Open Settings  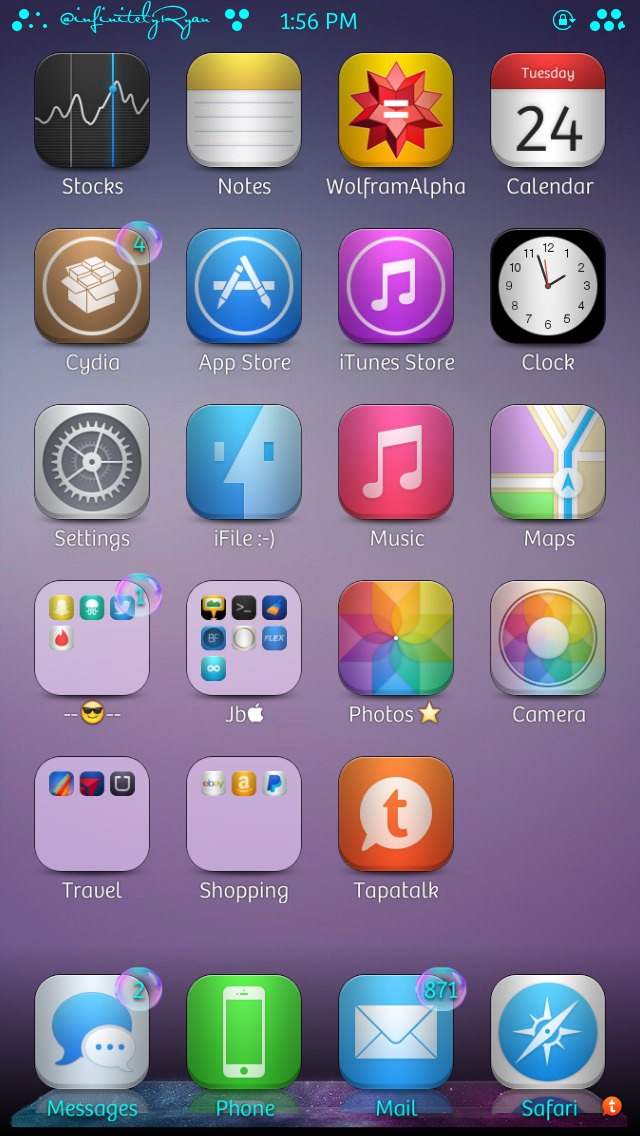pos(92,463)
